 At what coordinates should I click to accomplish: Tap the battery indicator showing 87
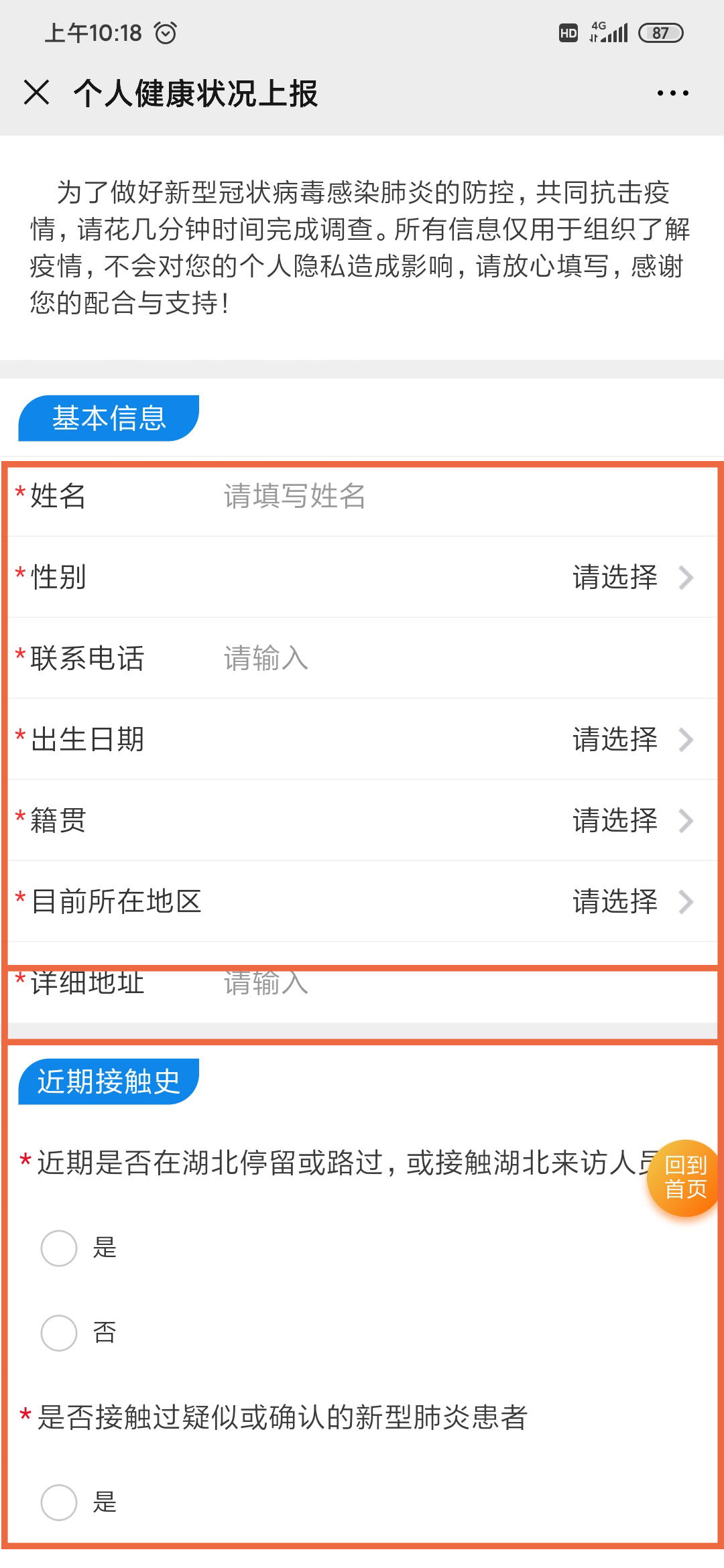(661, 31)
